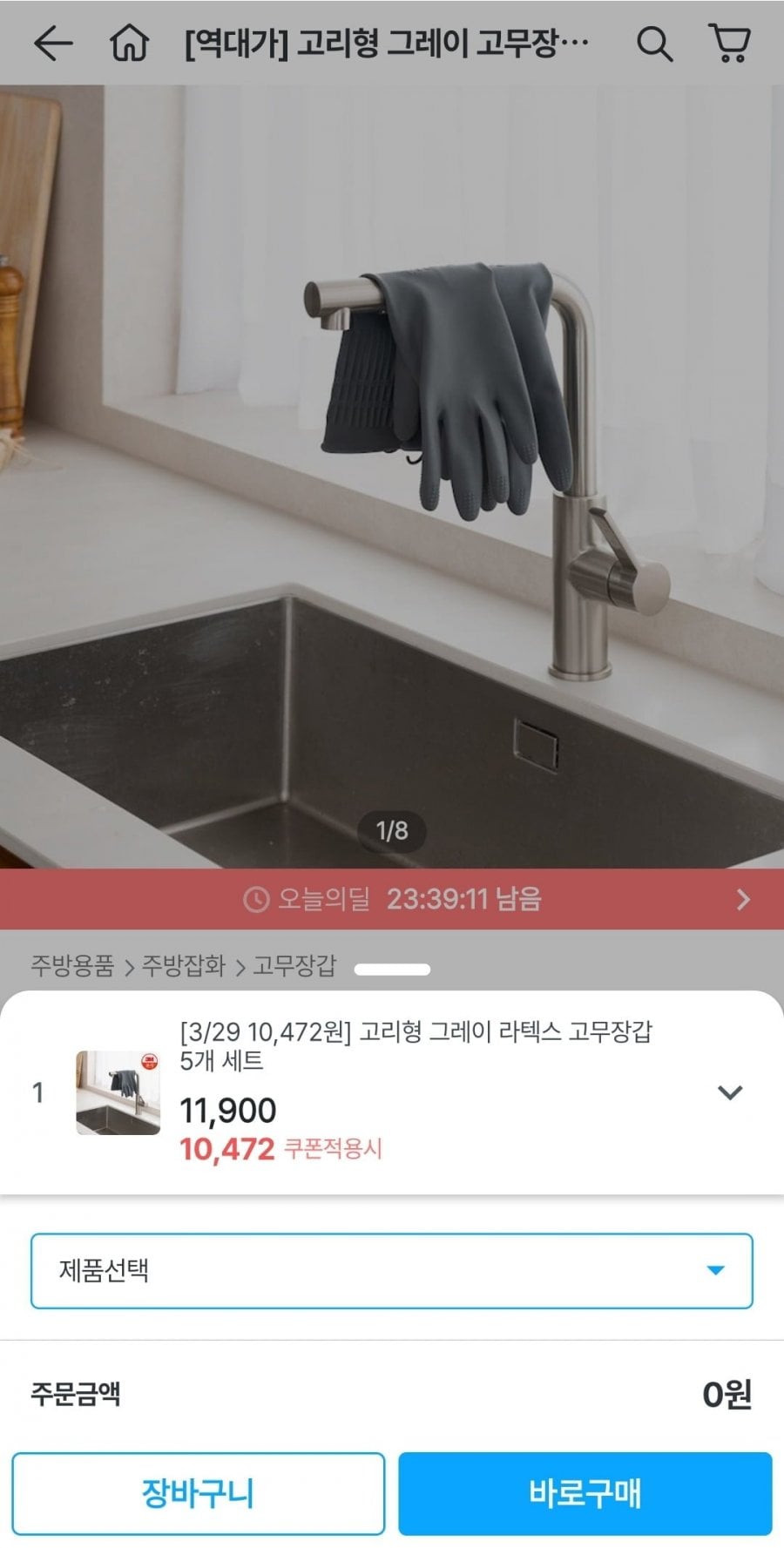Open the 주방잡화 category breadcrumb
Screen dimensions: 784x1548
[x=183, y=965]
